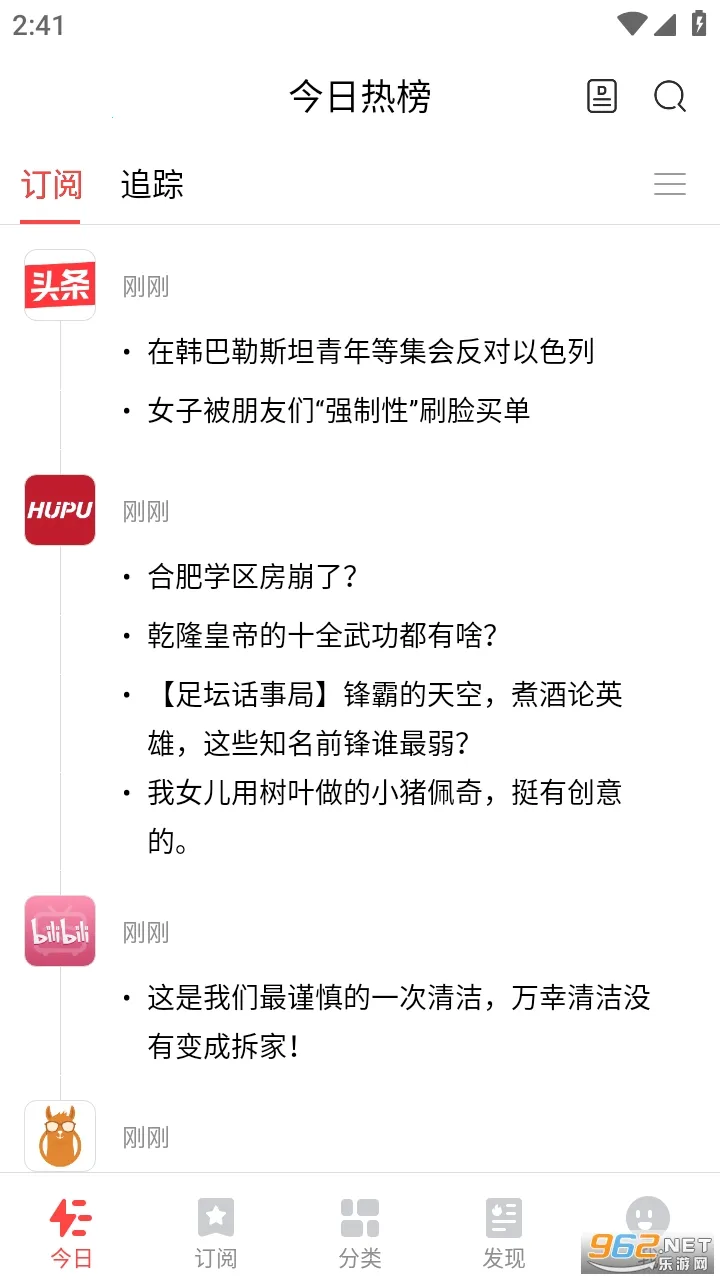The height and width of the screenshot is (1280, 720).
Task: Open the bilibili cleaning video entry
Action: pyautogui.click(x=399, y=1022)
